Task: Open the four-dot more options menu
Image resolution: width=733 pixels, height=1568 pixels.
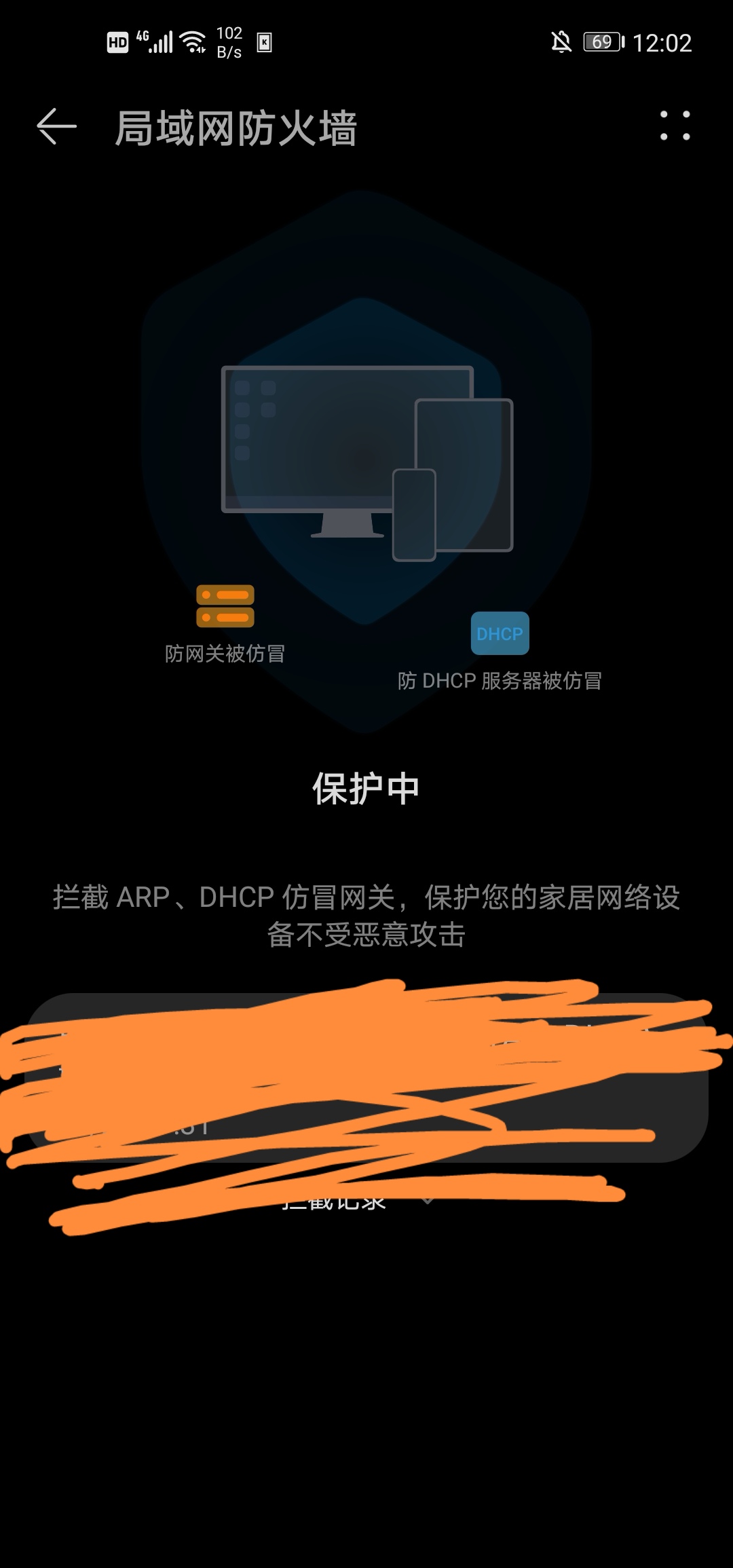Action: point(675,126)
